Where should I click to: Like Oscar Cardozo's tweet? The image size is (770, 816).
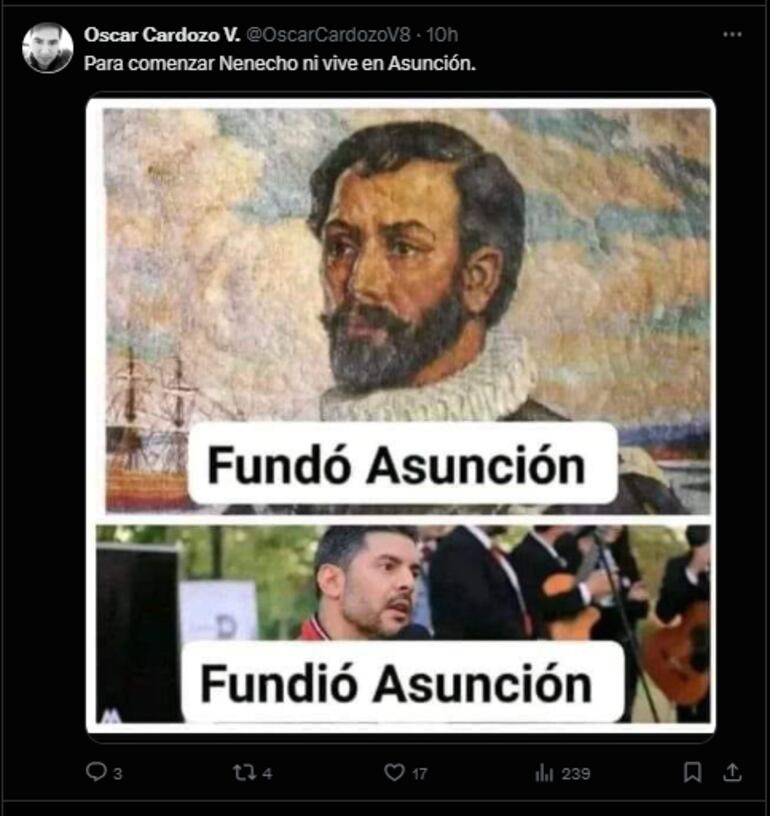pyautogui.click(x=395, y=772)
